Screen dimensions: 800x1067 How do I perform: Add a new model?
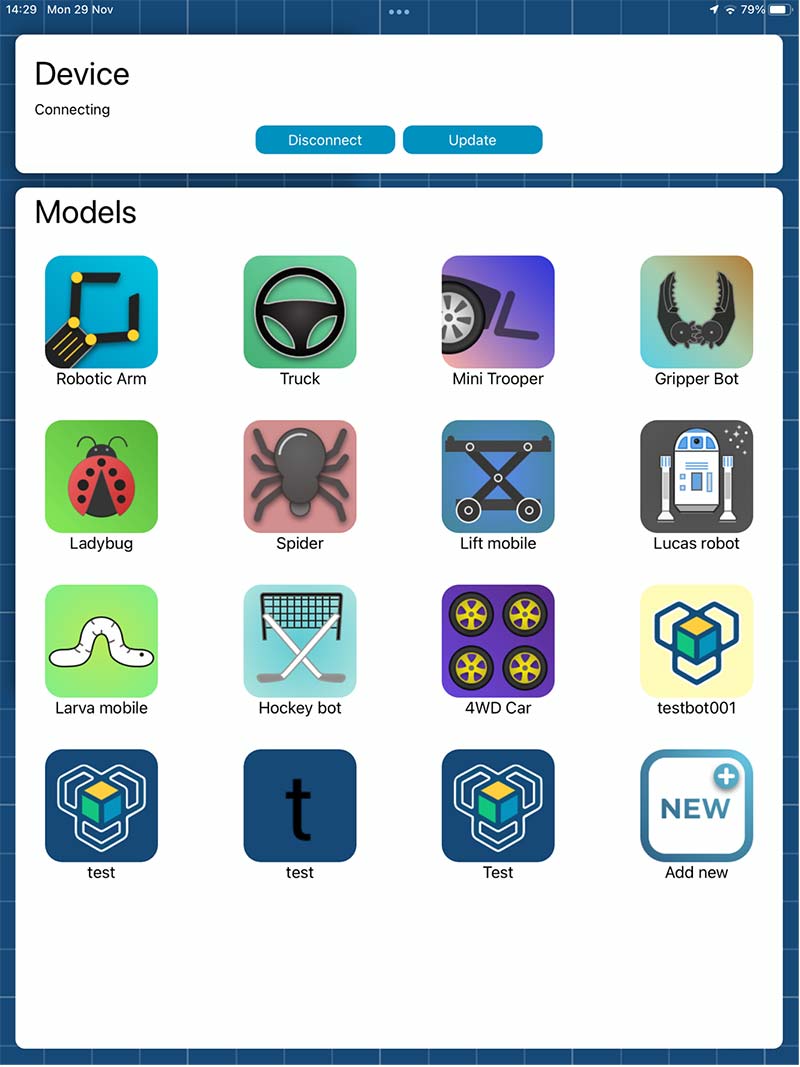[696, 805]
